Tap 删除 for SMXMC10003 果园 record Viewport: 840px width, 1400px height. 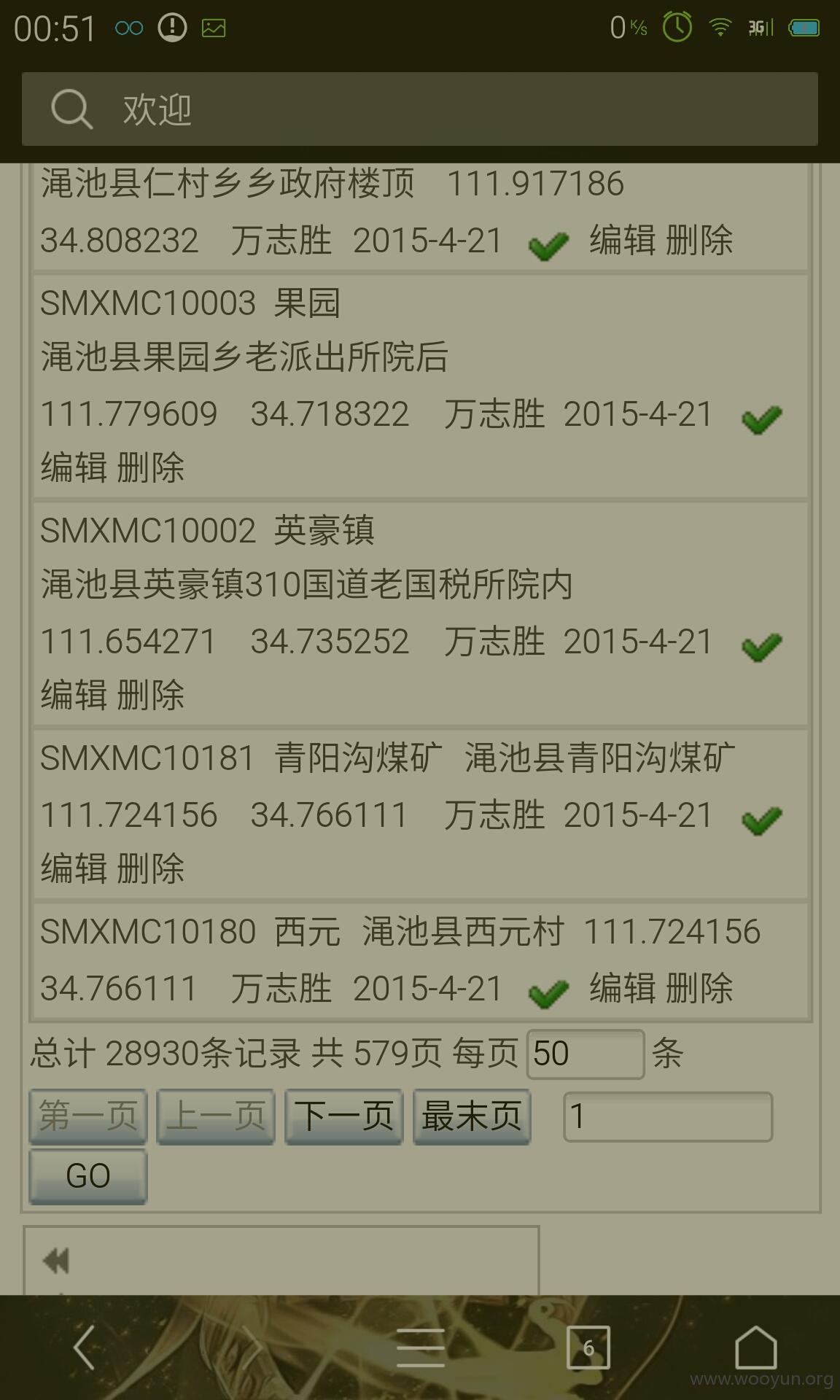pyautogui.click(x=150, y=467)
